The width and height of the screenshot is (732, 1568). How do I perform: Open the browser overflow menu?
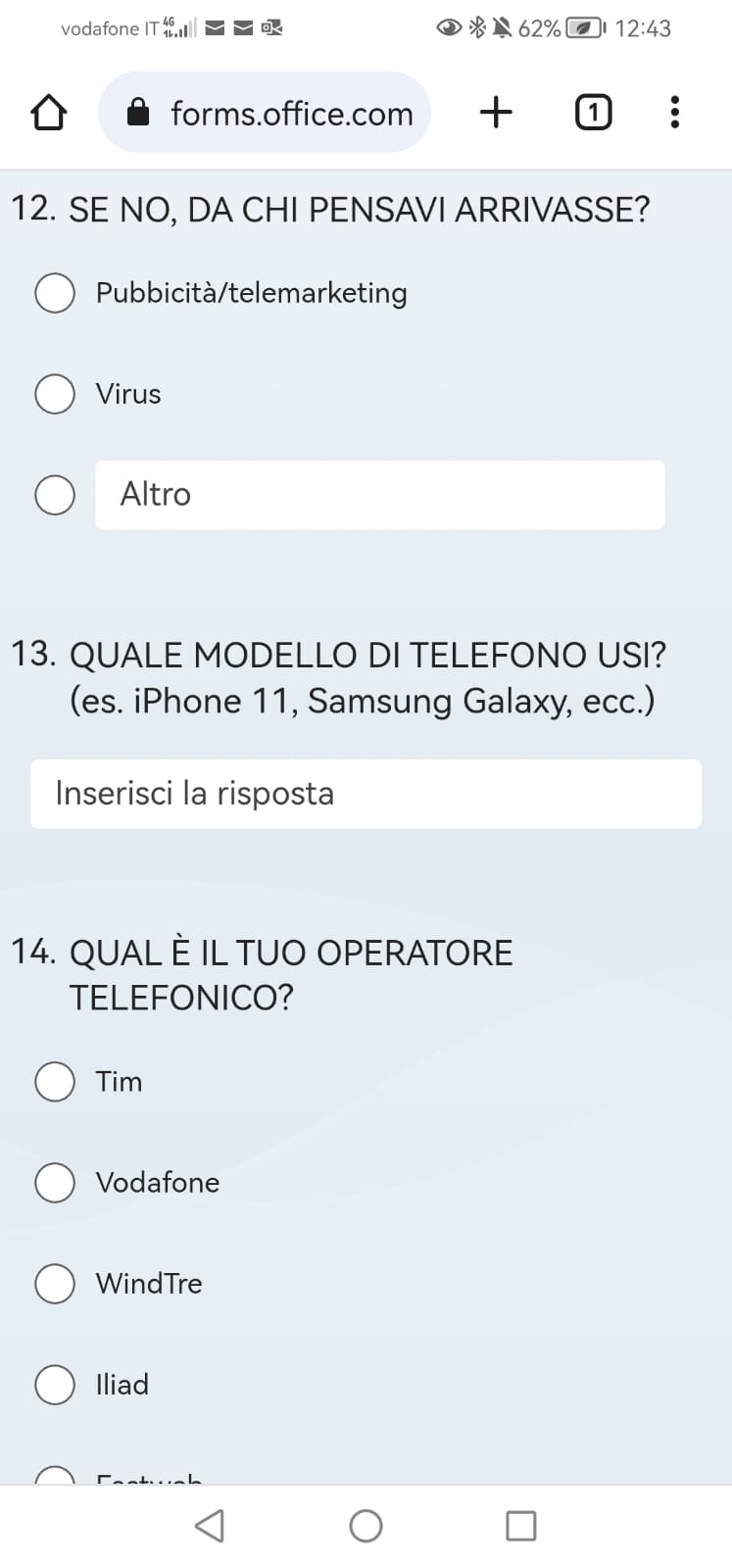click(674, 113)
